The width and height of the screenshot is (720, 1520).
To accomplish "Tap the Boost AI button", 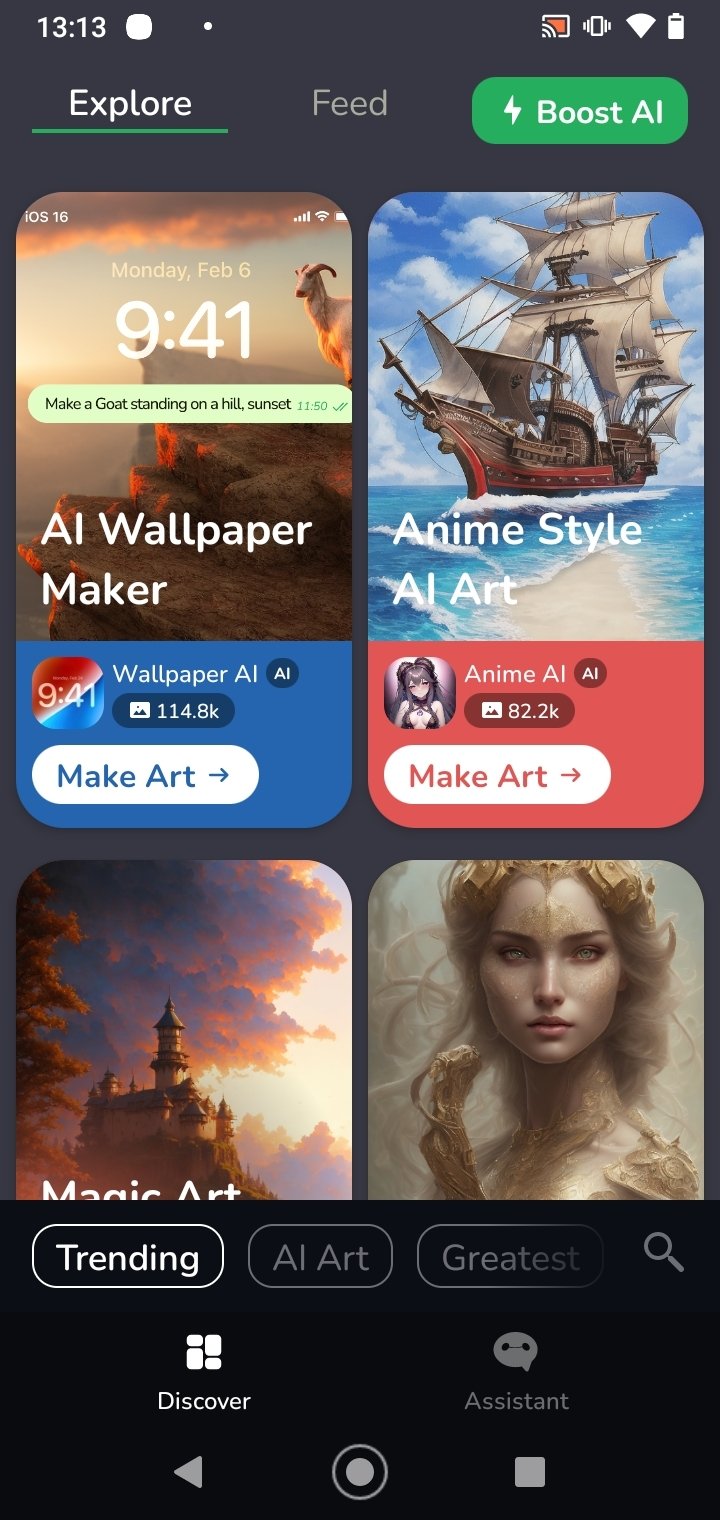I will [x=580, y=111].
